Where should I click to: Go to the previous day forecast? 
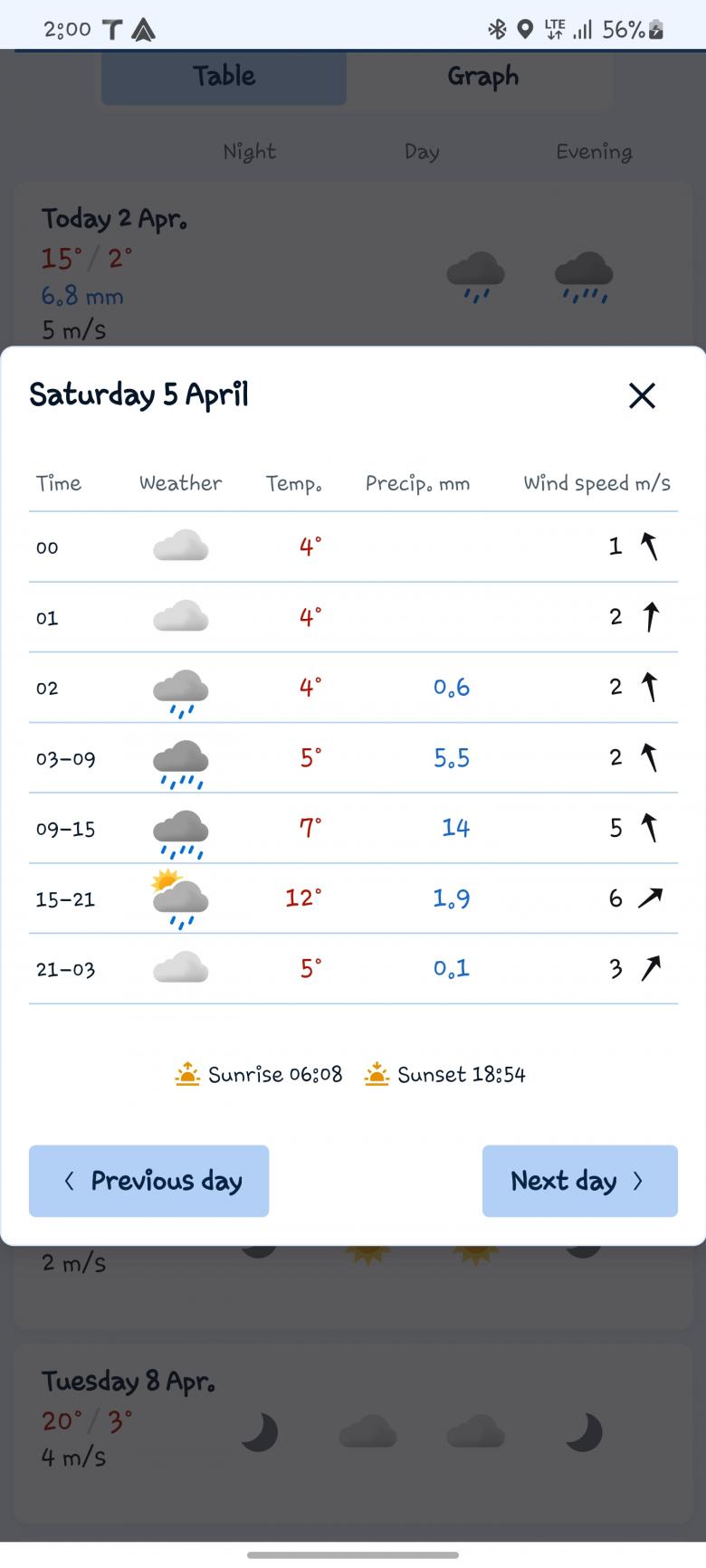pyautogui.click(x=149, y=1181)
